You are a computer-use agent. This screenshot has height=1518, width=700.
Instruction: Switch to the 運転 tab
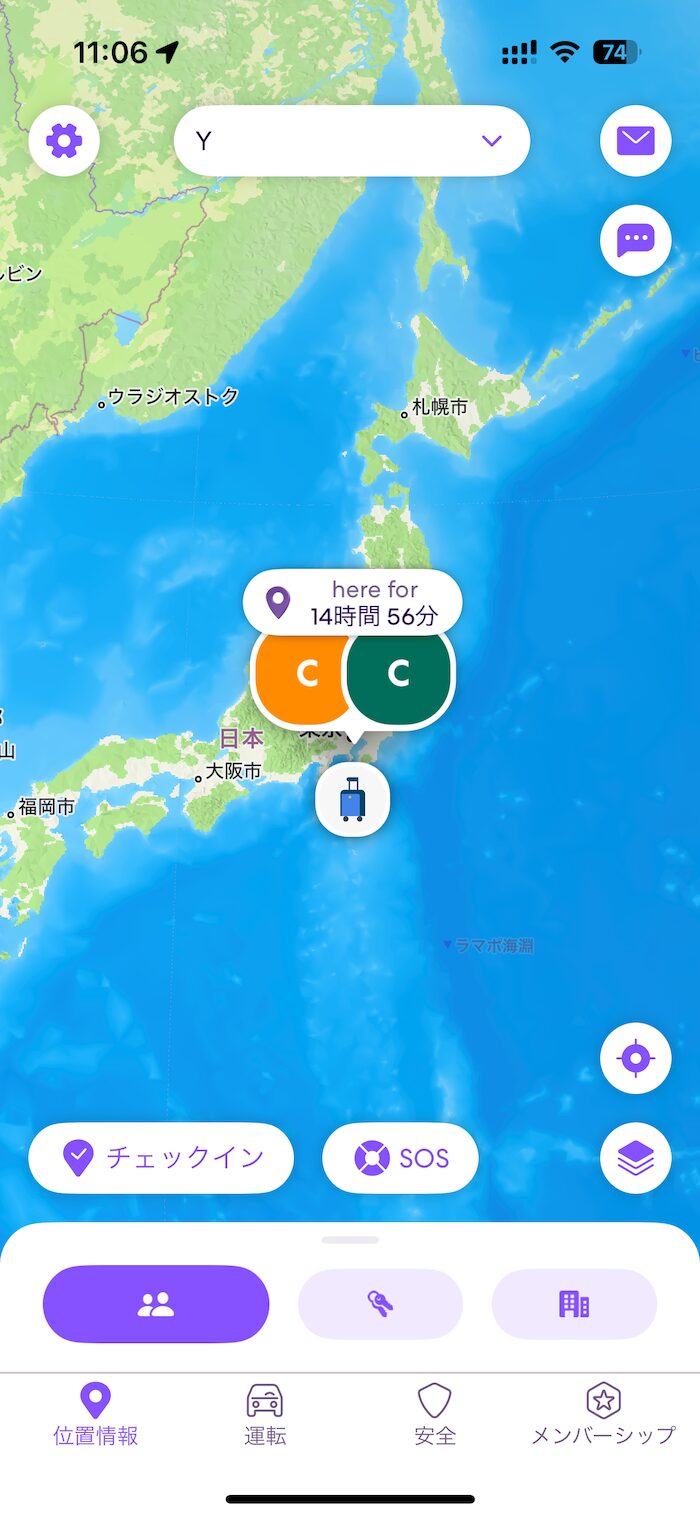(x=265, y=1414)
